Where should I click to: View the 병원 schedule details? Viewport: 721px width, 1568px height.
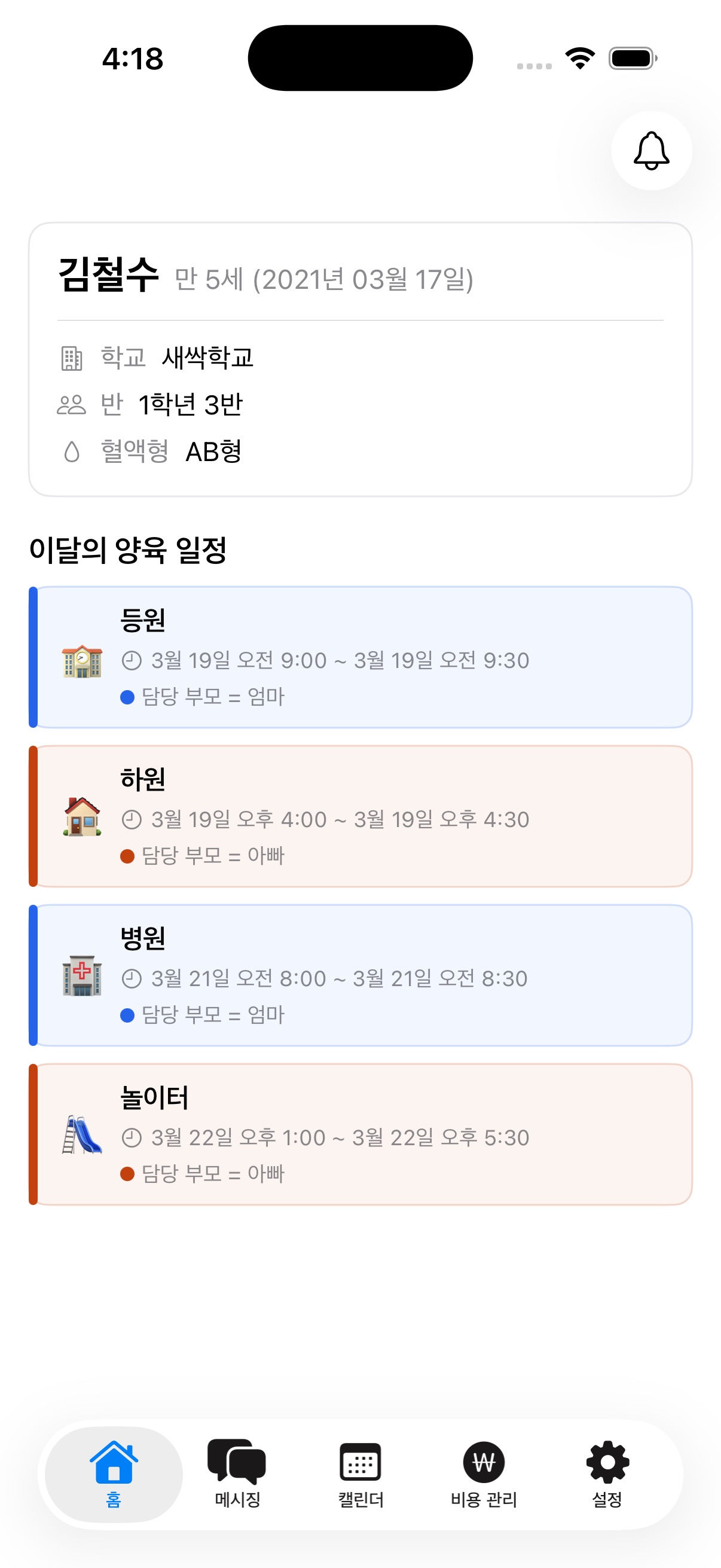[x=360, y=975]
